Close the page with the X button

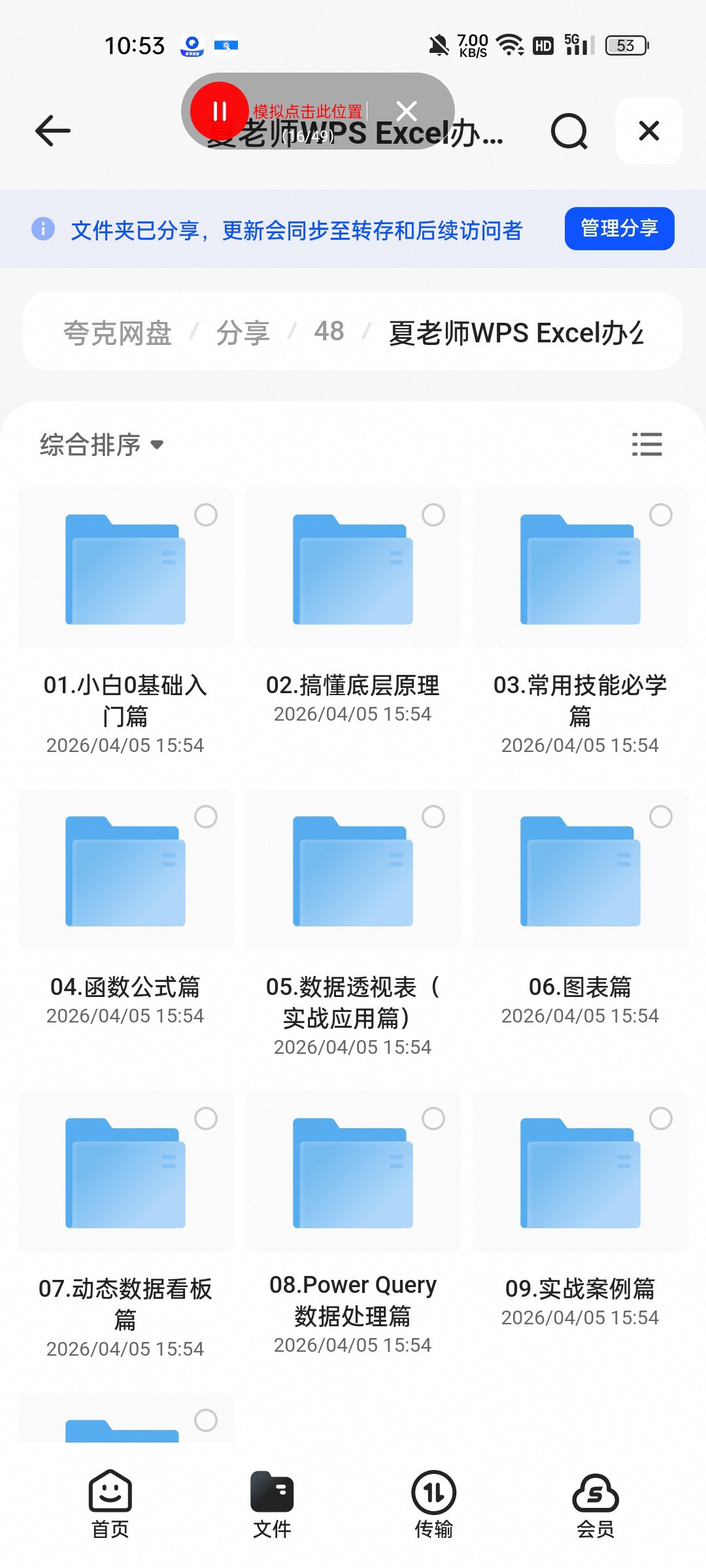pos(649,131)
